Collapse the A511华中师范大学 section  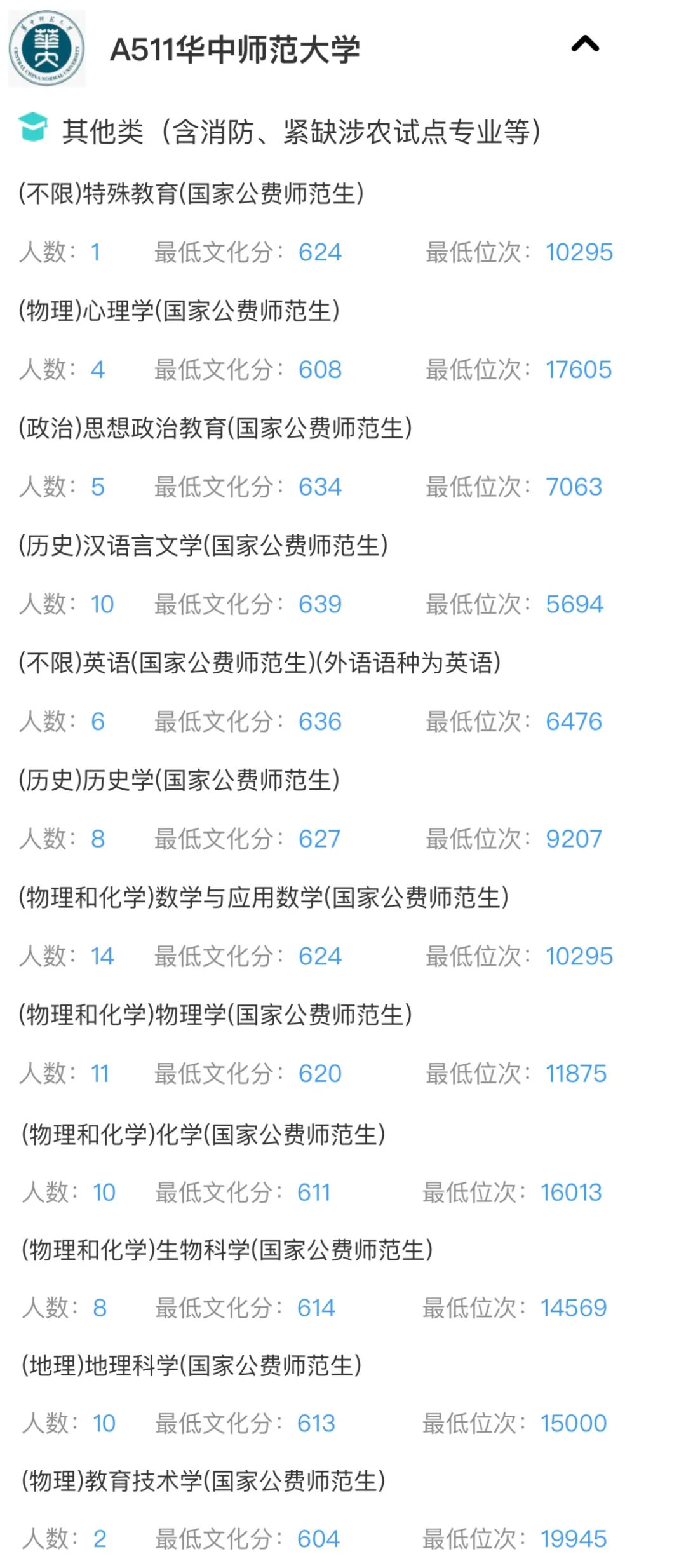pos(585,44)
